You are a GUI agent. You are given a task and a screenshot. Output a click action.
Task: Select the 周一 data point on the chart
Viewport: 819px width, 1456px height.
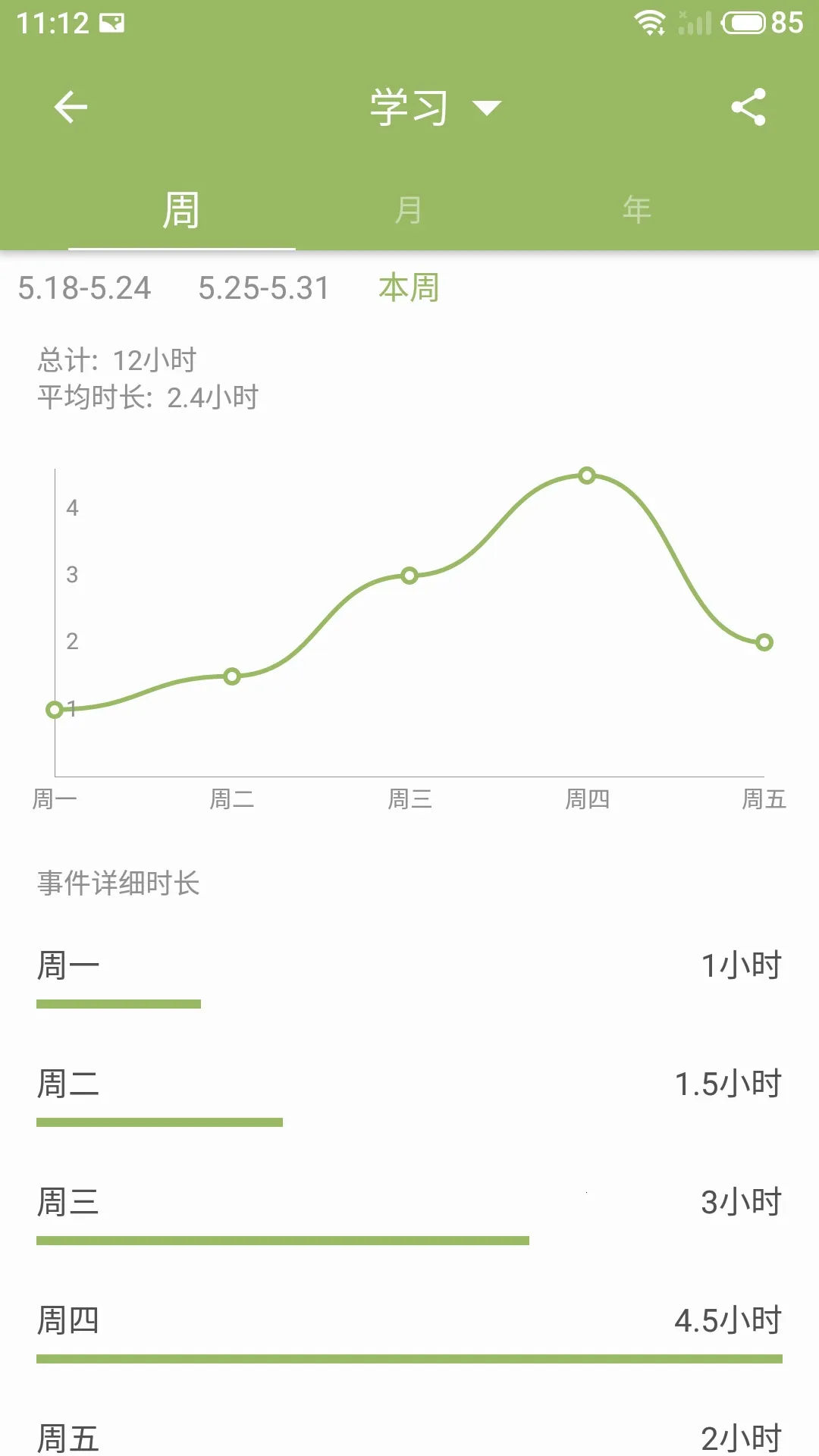coord(54,710)
